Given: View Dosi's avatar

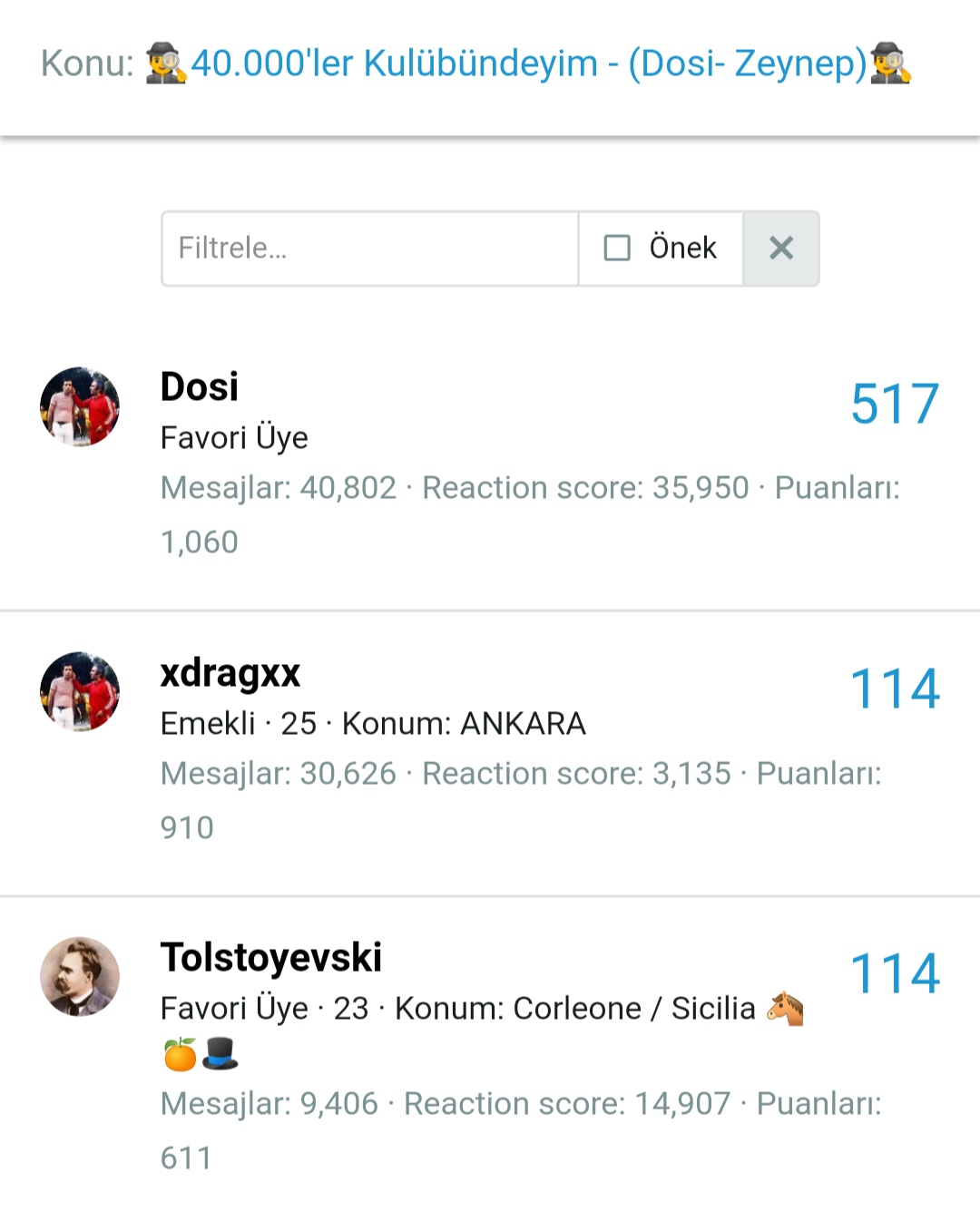Looking at the screenshot, I should click(80, 406).
